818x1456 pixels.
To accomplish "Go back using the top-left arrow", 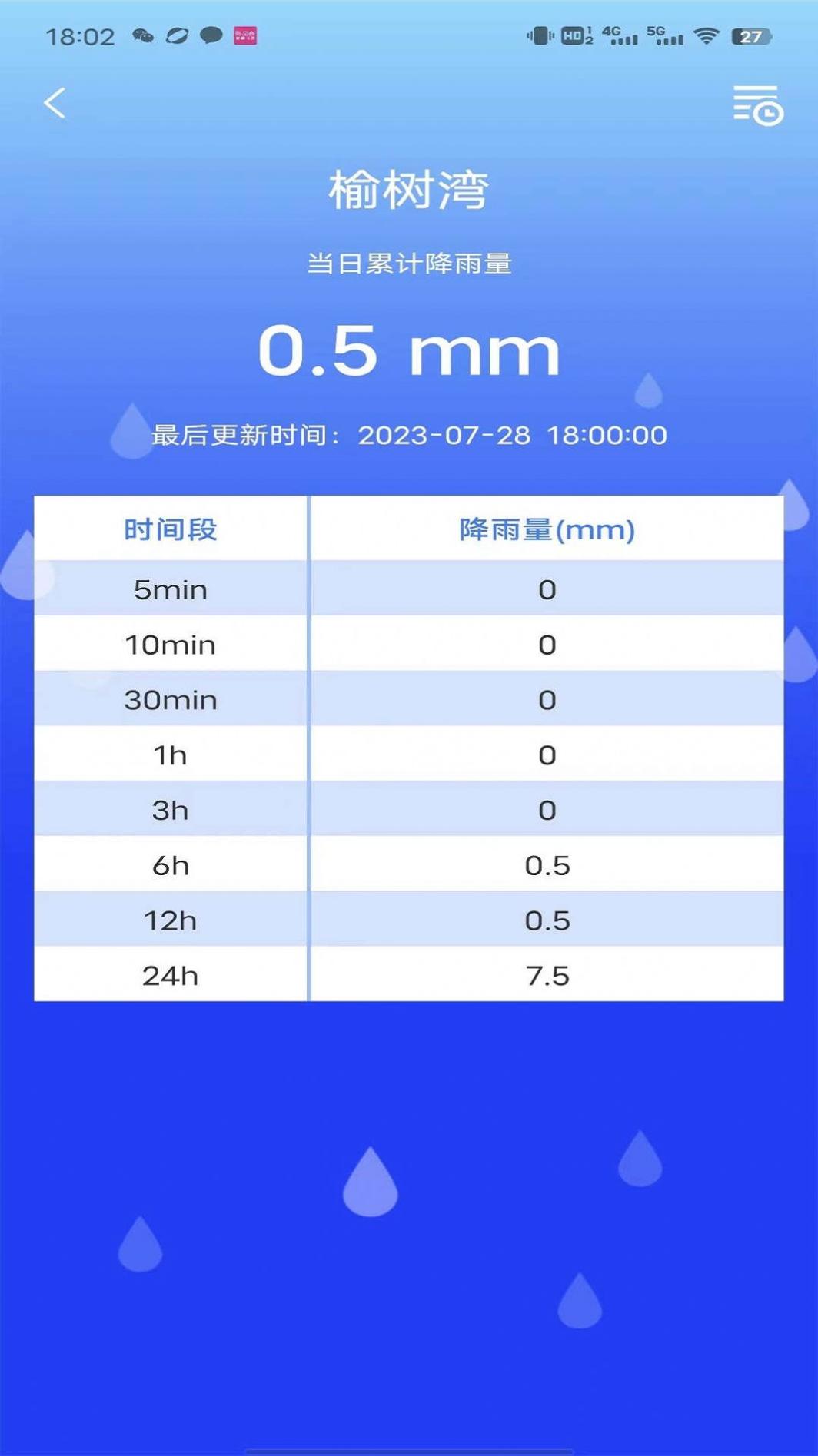I will pyautogui.click(x=55, y=103).
